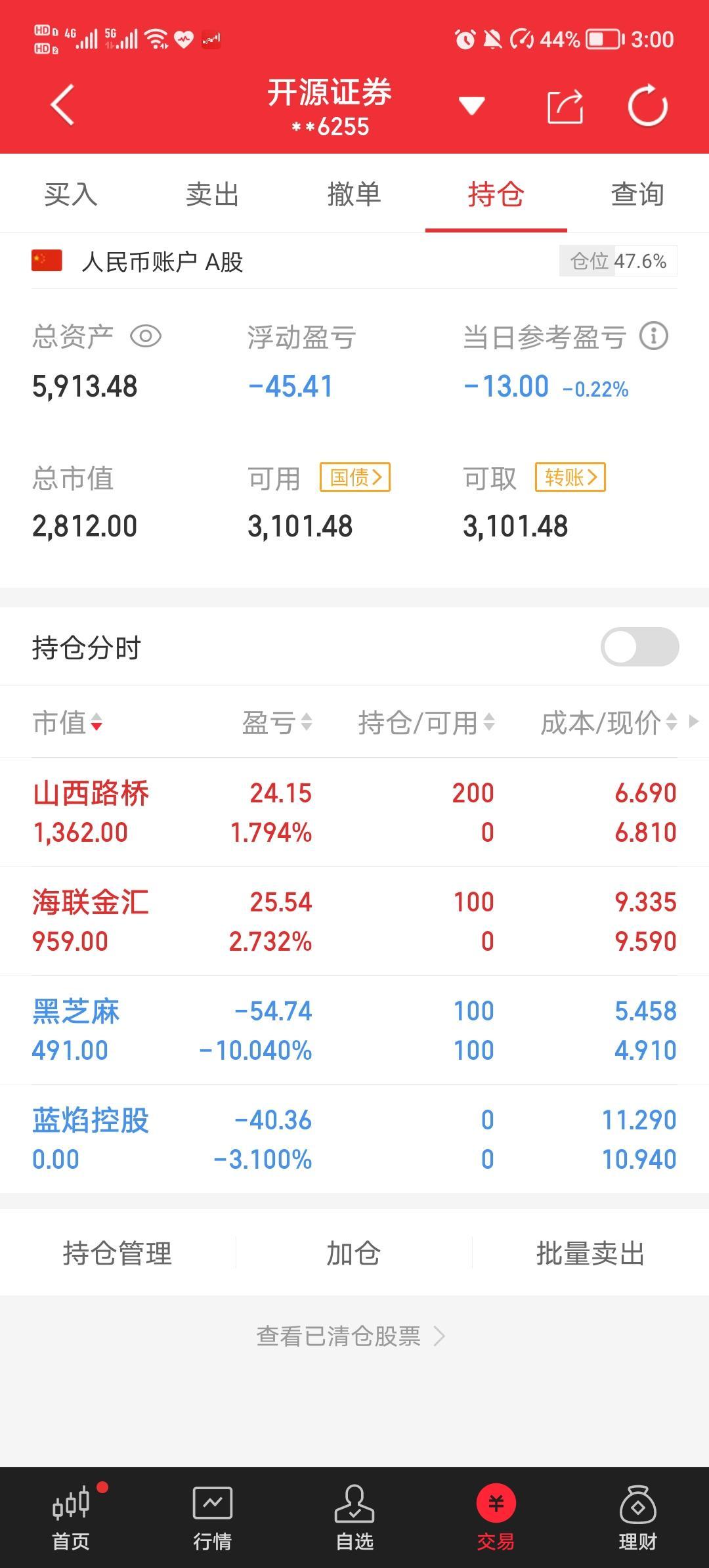The height and width of the screenshot is (1568, 709).
Task: Switch to the 撤单 tab
Action: (354, 194)
